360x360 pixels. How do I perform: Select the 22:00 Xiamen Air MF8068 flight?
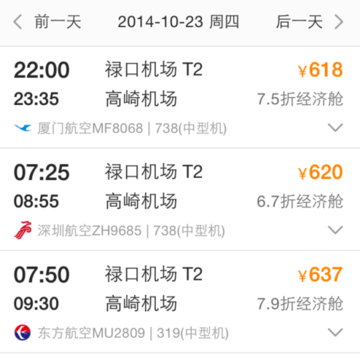(180, 97)
